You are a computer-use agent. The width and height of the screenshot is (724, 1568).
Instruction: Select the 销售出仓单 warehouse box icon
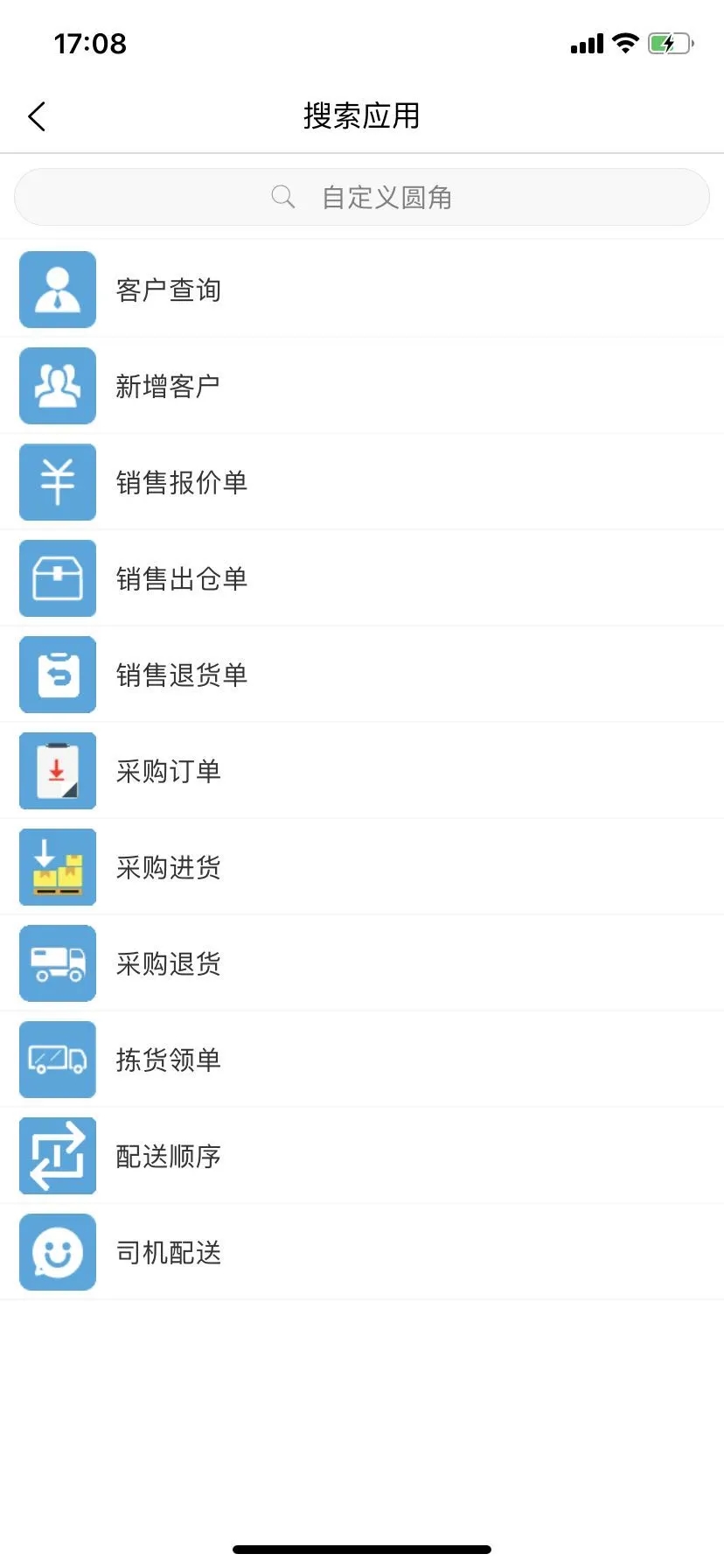[x=57, y=578]
